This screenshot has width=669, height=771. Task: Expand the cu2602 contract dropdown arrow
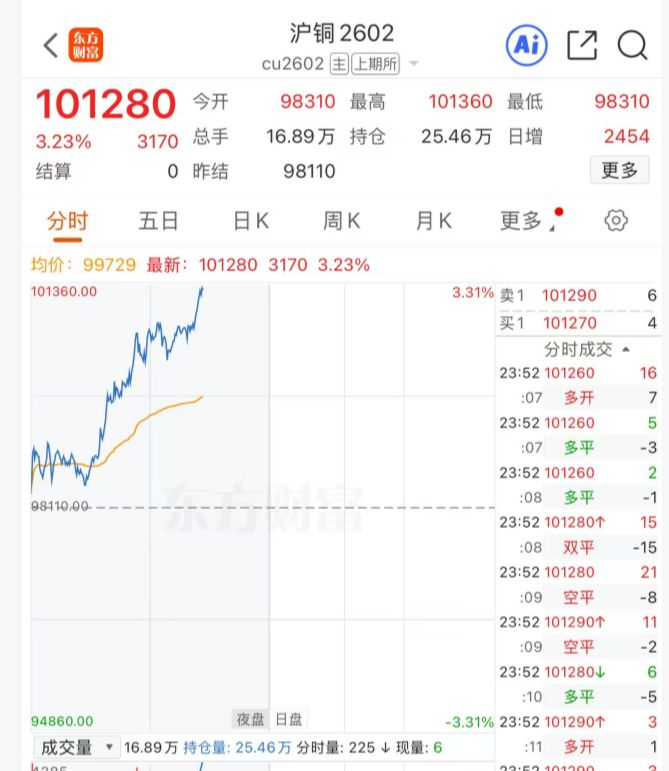(x=414, y=64)
